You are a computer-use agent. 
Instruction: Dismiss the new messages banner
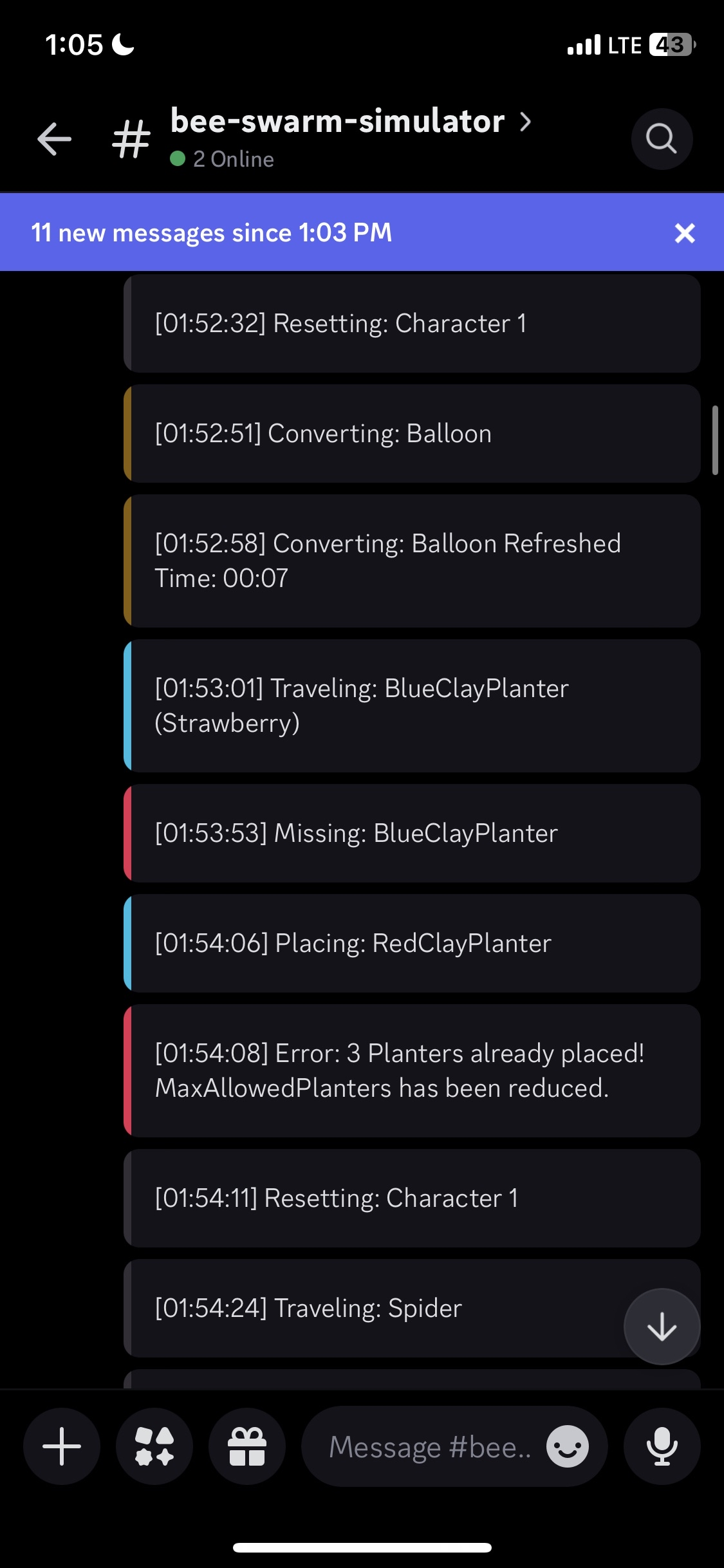click(x=685, y=233)
